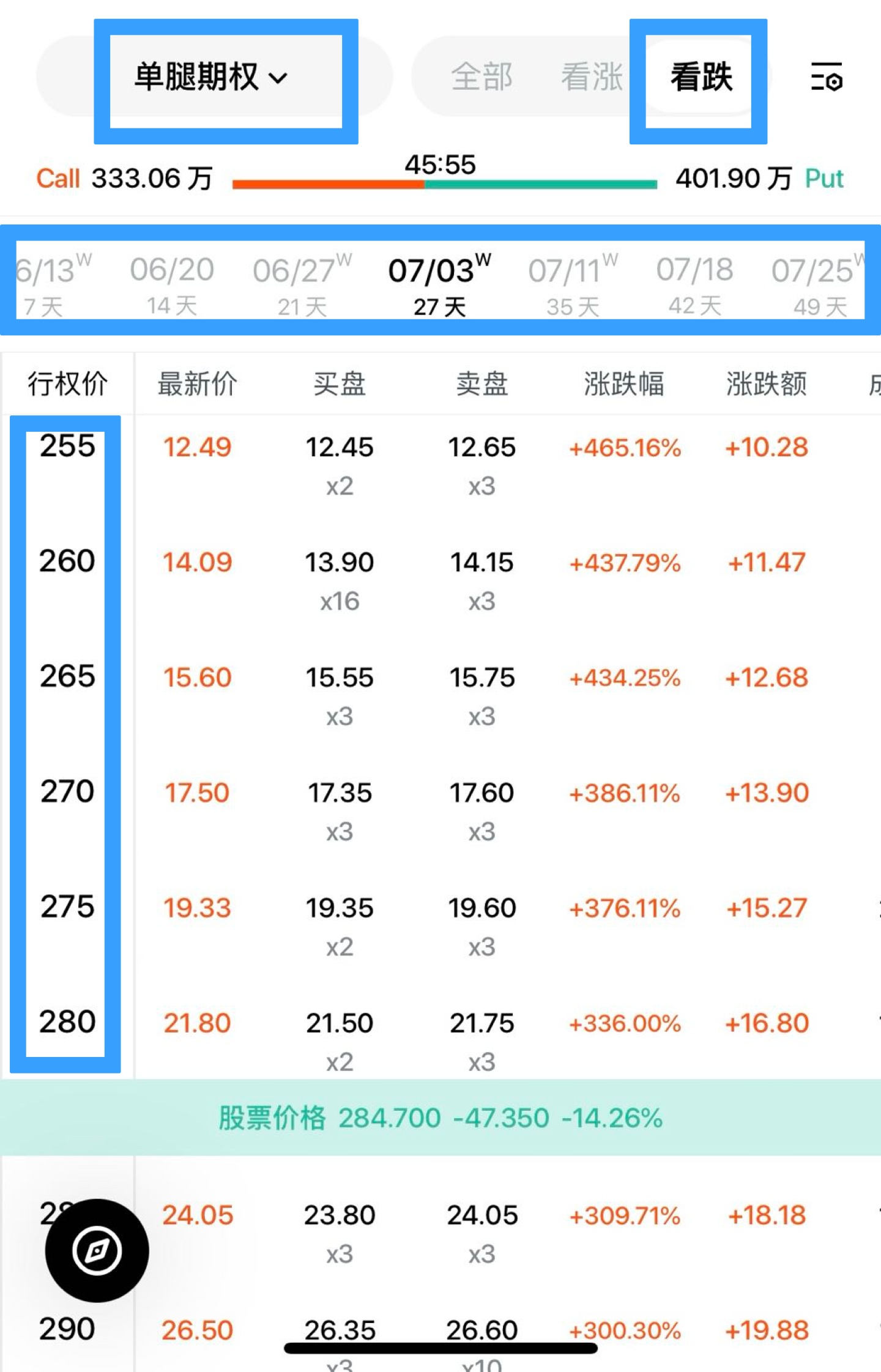Open the 255 strike price option
The image size is (881, 1372).
pyautogui.click(x=67, y=445)
